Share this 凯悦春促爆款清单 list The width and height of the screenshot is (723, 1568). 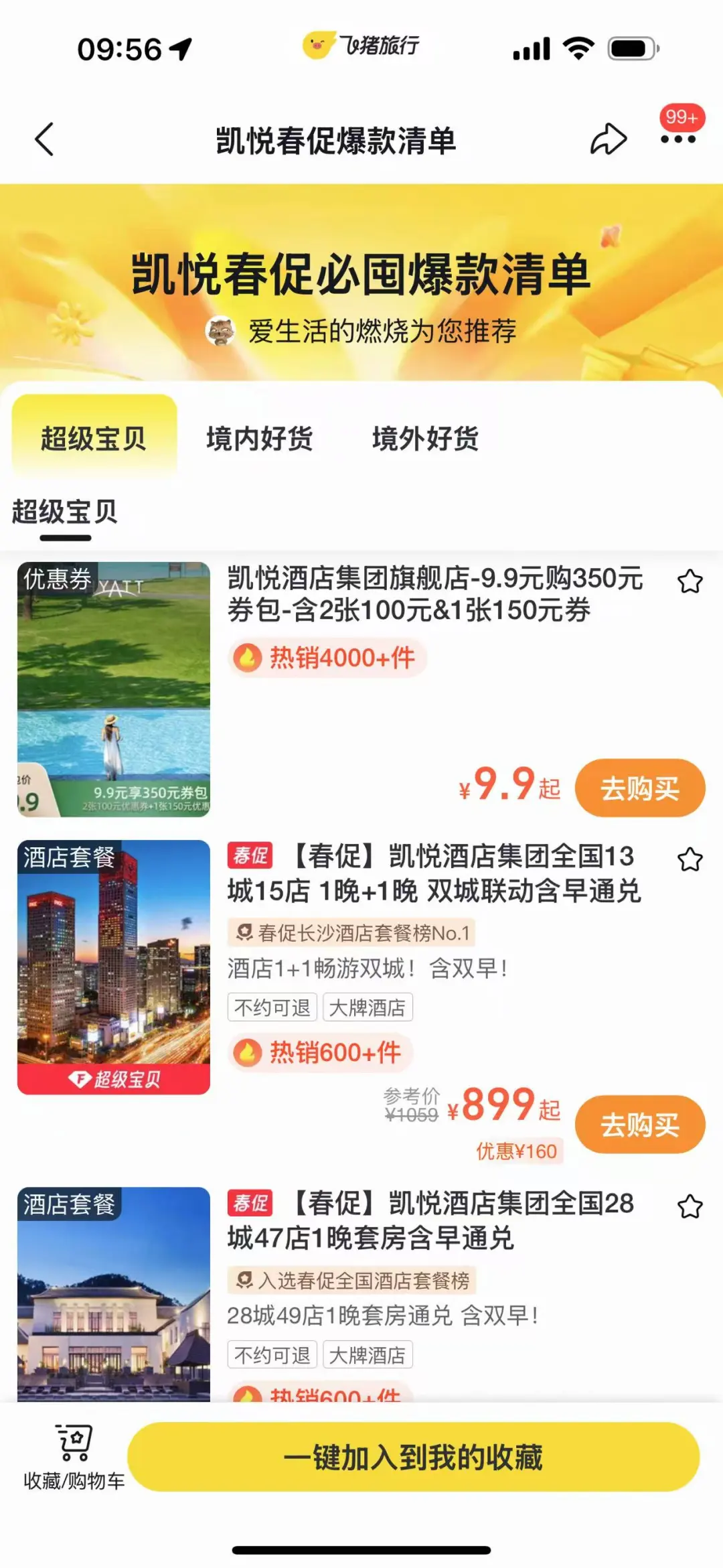[608, 139]
